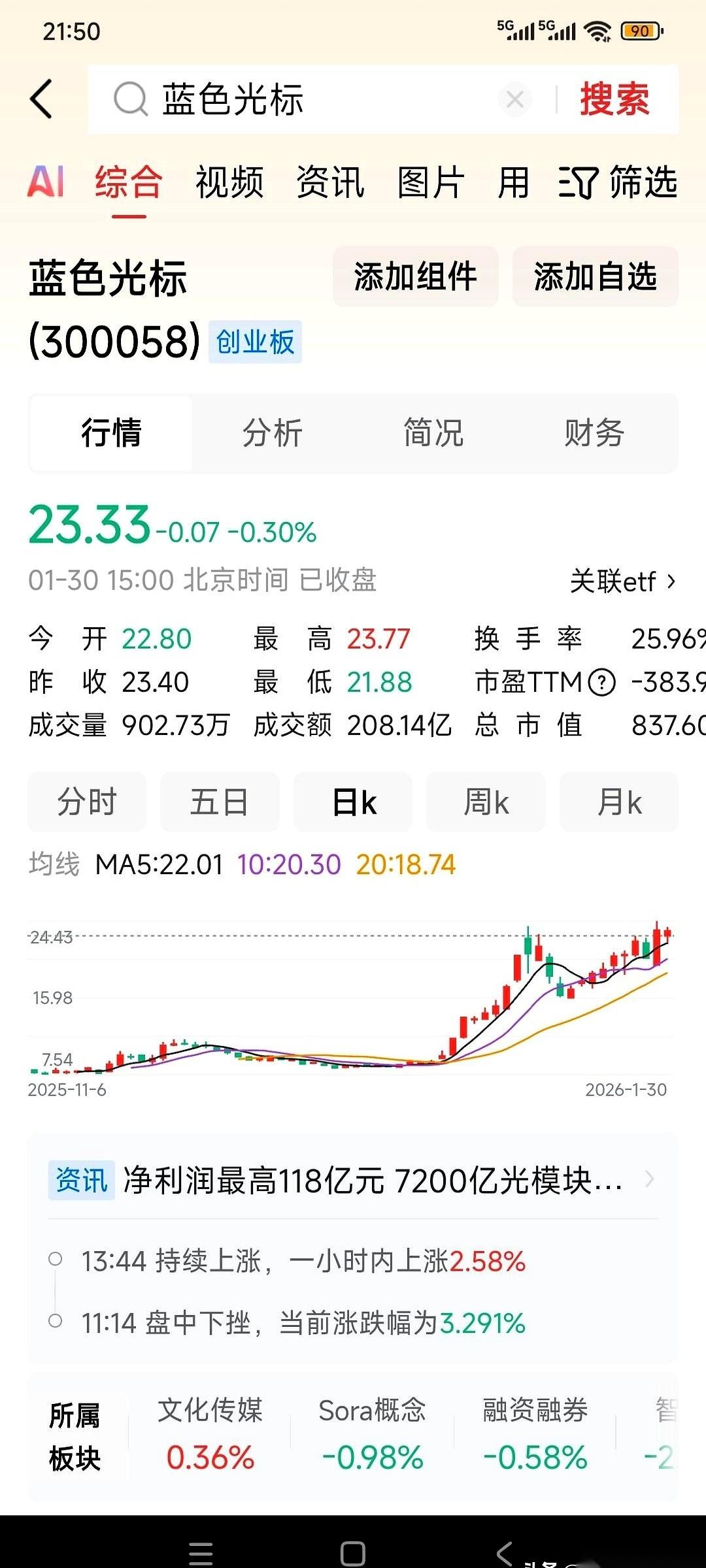The width and height of the screenshot is (706, 1568).
Task: Switch the chart to 周k
Action: (x=486, y=802)
